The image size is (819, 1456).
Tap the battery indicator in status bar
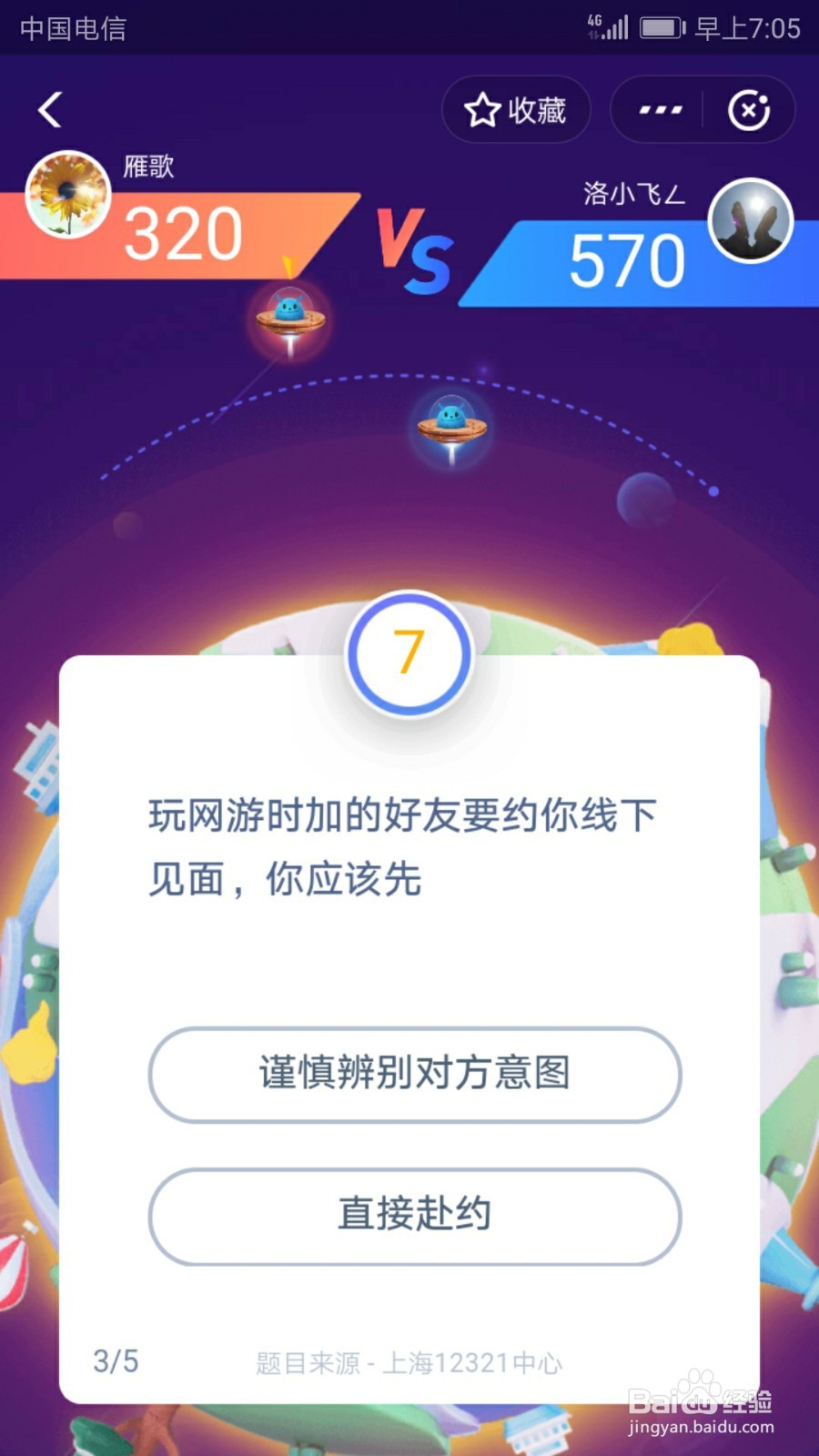662,27
